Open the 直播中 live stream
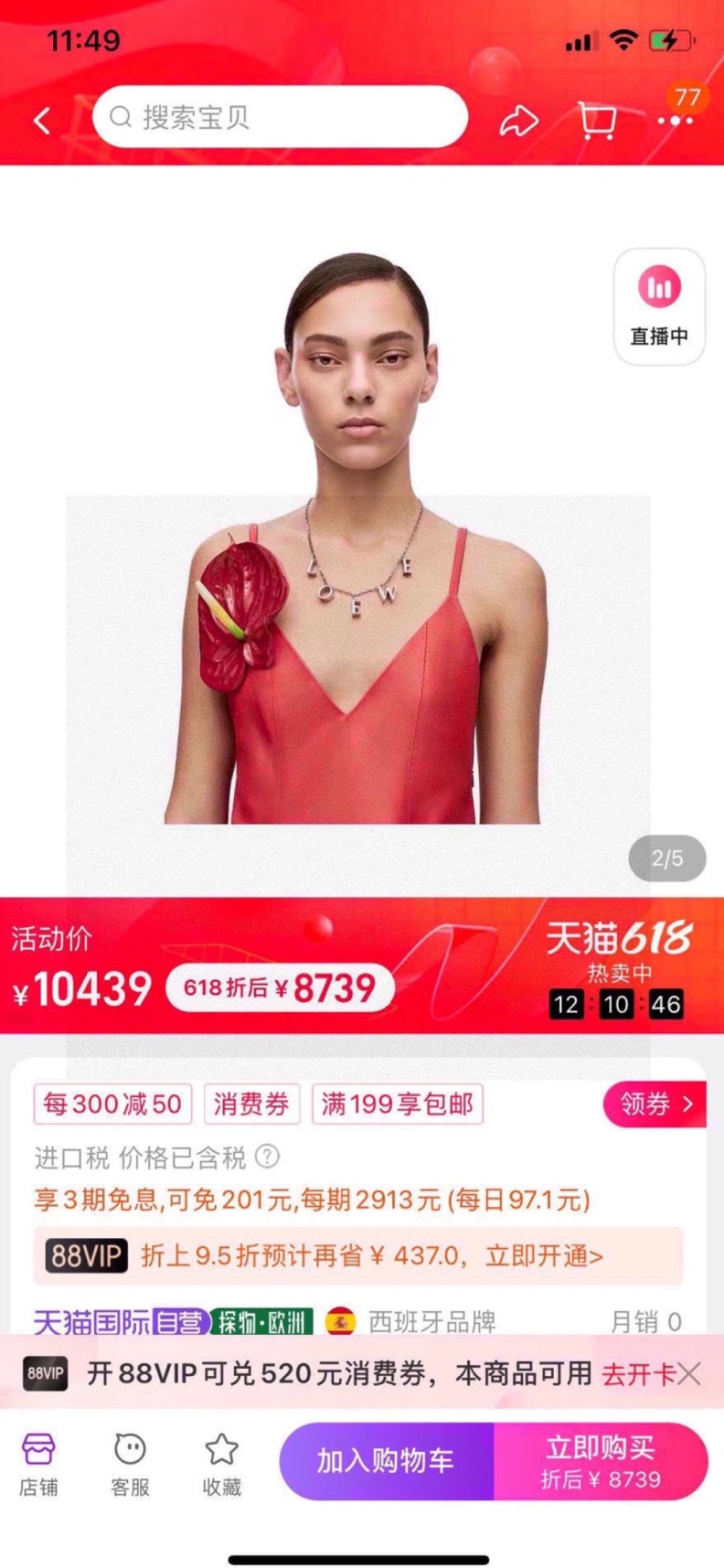The height and width of the screenshot is (1568, 724). pyautogui.click(x=658, y=307)
